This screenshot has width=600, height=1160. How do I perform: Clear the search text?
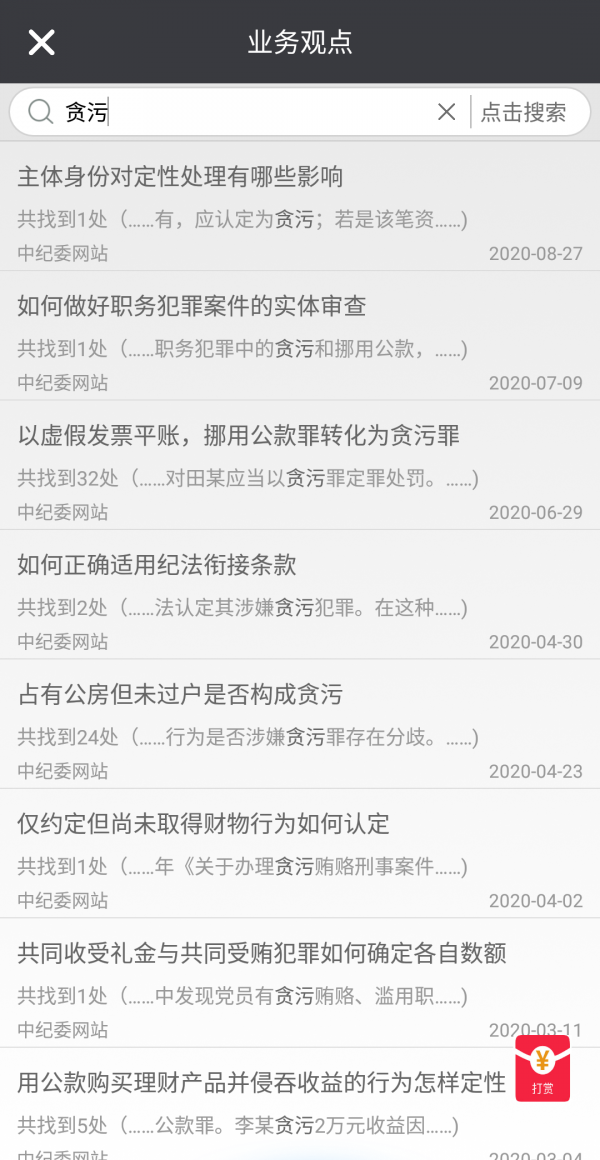[x=446, y=112]
